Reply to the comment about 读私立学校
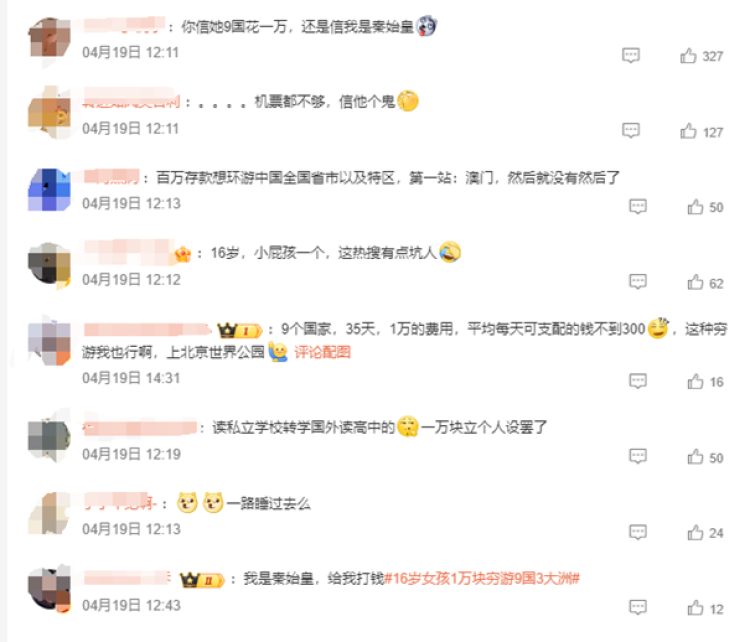750x642 pixels. coord(638,457)
